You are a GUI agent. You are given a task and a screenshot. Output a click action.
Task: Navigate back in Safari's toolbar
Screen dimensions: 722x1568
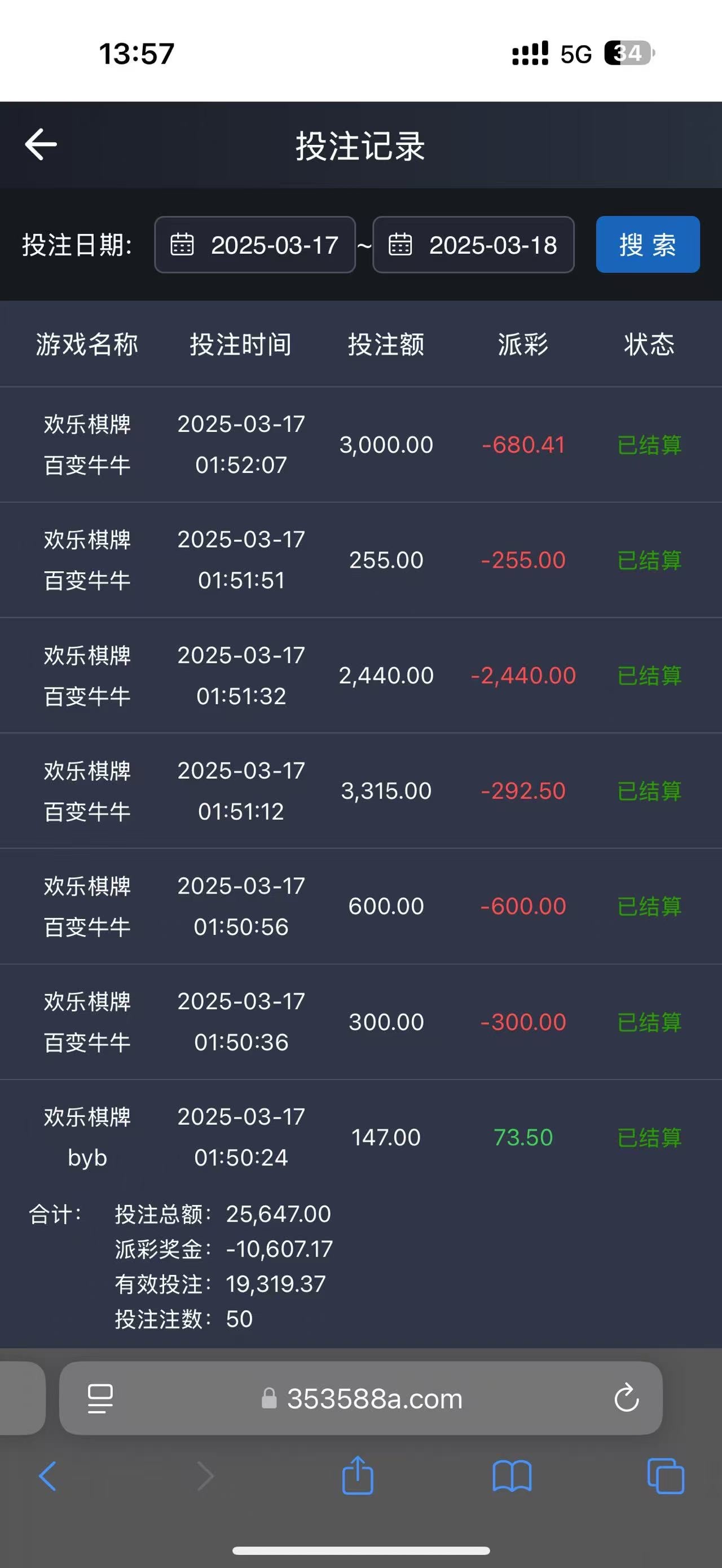click(x=47, y=1476)
